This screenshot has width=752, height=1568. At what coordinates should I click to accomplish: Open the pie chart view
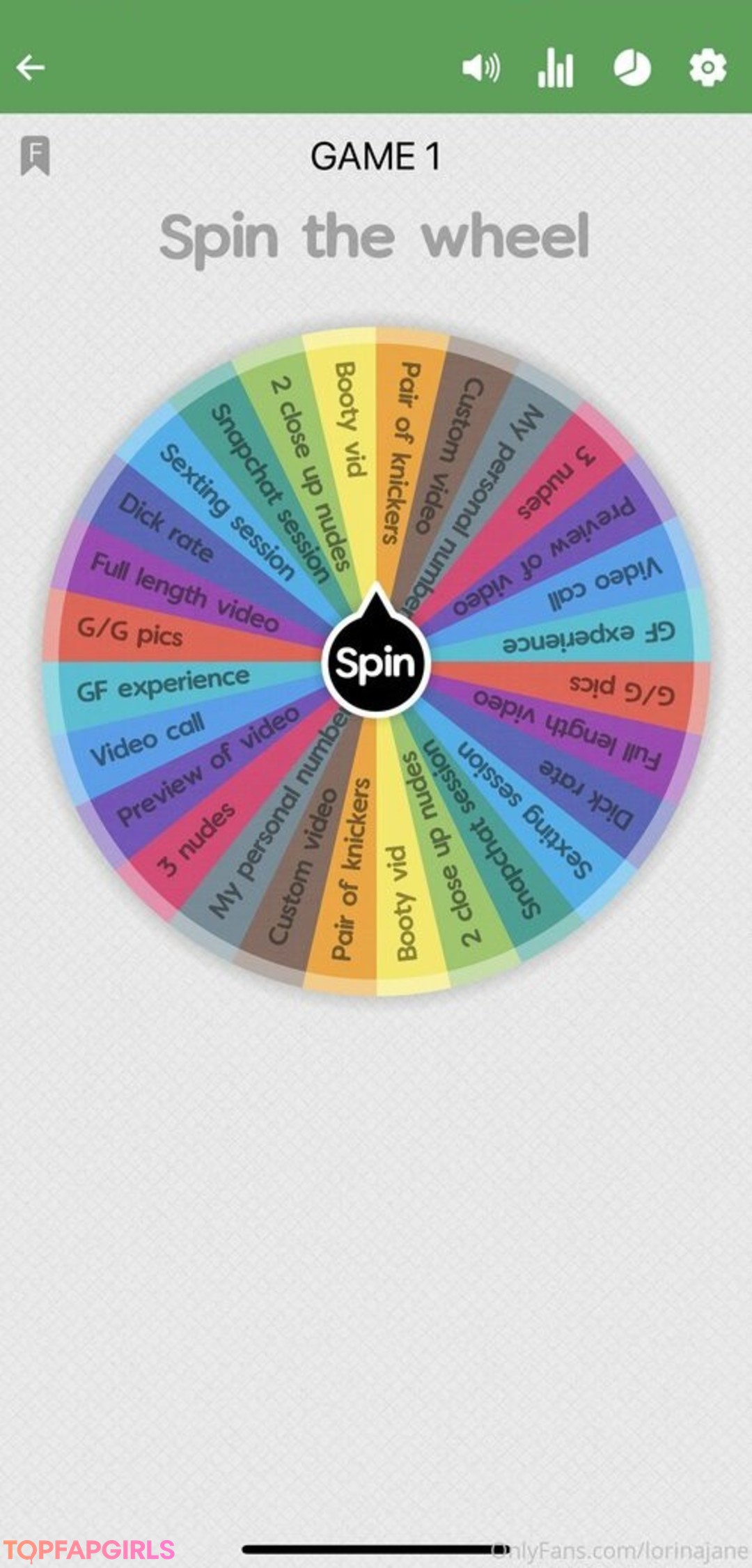pyautogui.click(x=632, y=68)
